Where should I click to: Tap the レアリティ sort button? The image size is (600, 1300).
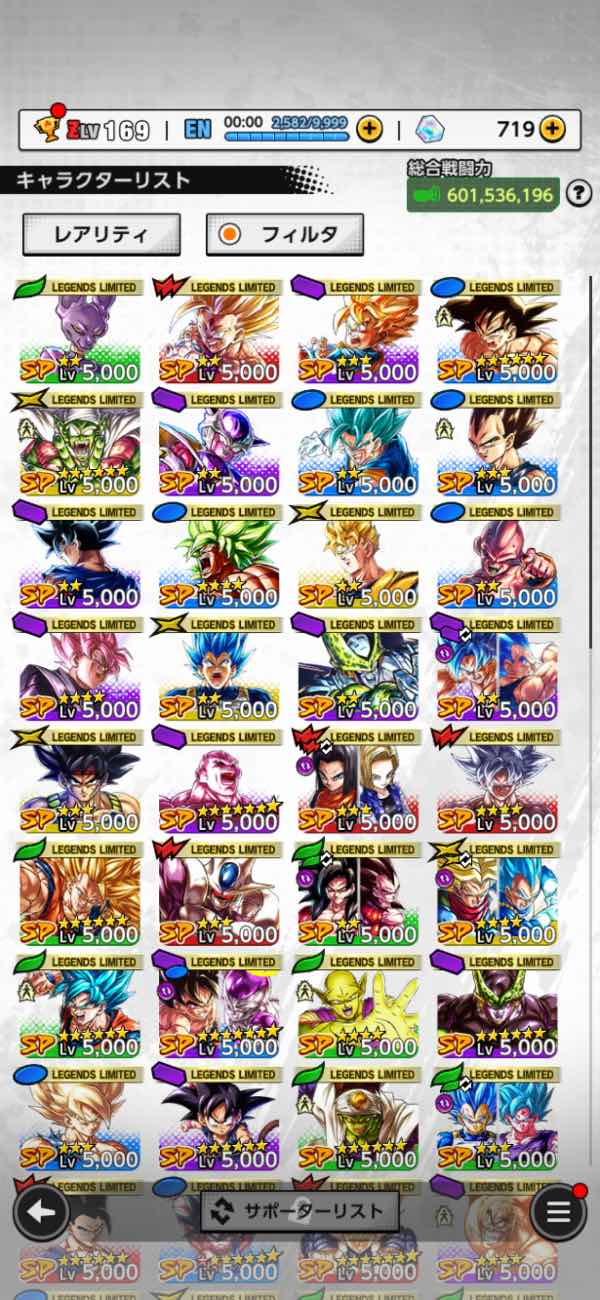point(101,235)
